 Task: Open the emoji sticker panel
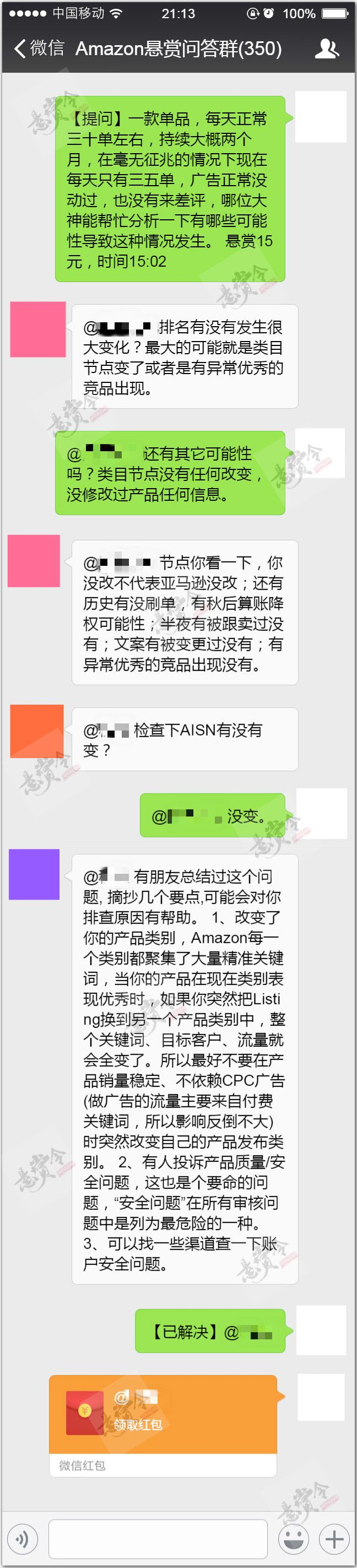293,1539
